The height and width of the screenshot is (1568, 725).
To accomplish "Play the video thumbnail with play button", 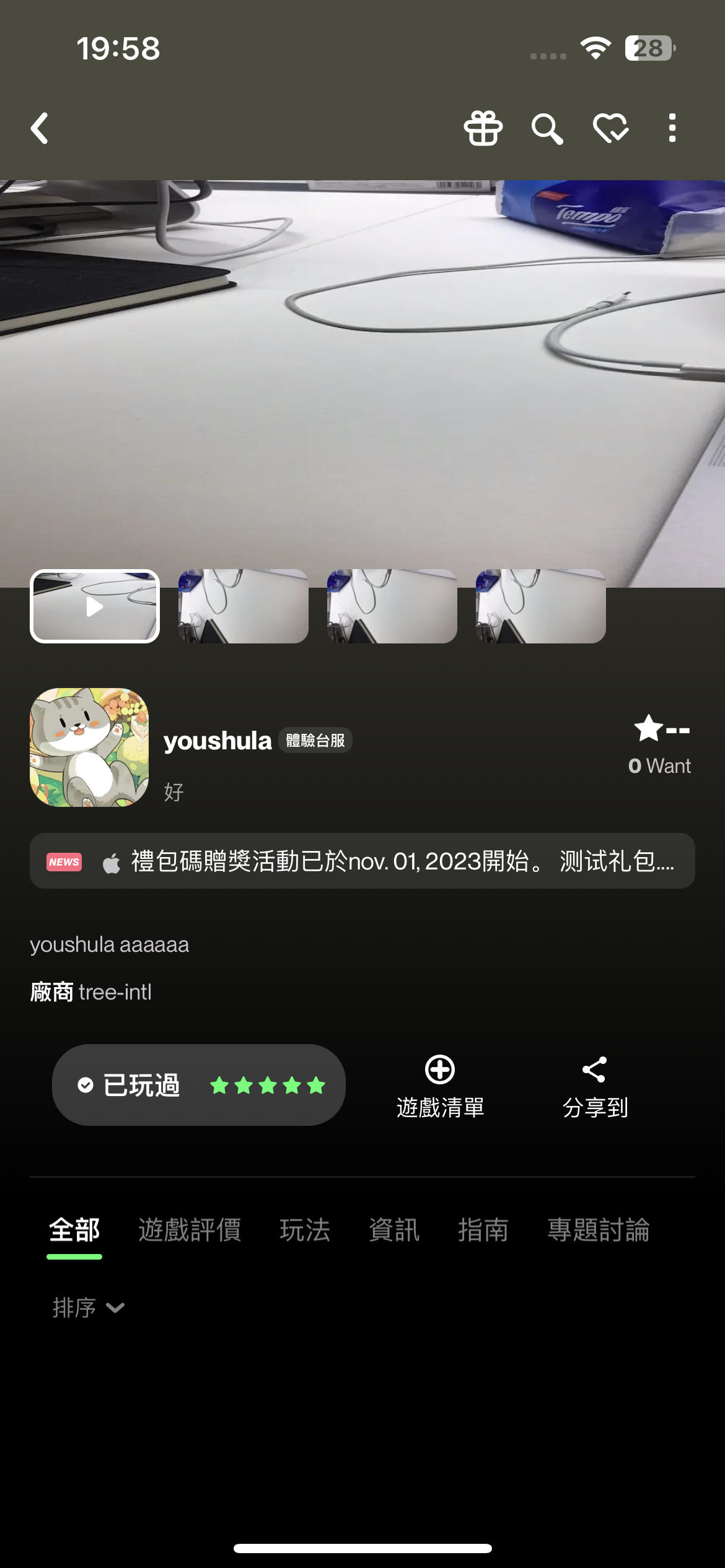I will pos(95,607).
